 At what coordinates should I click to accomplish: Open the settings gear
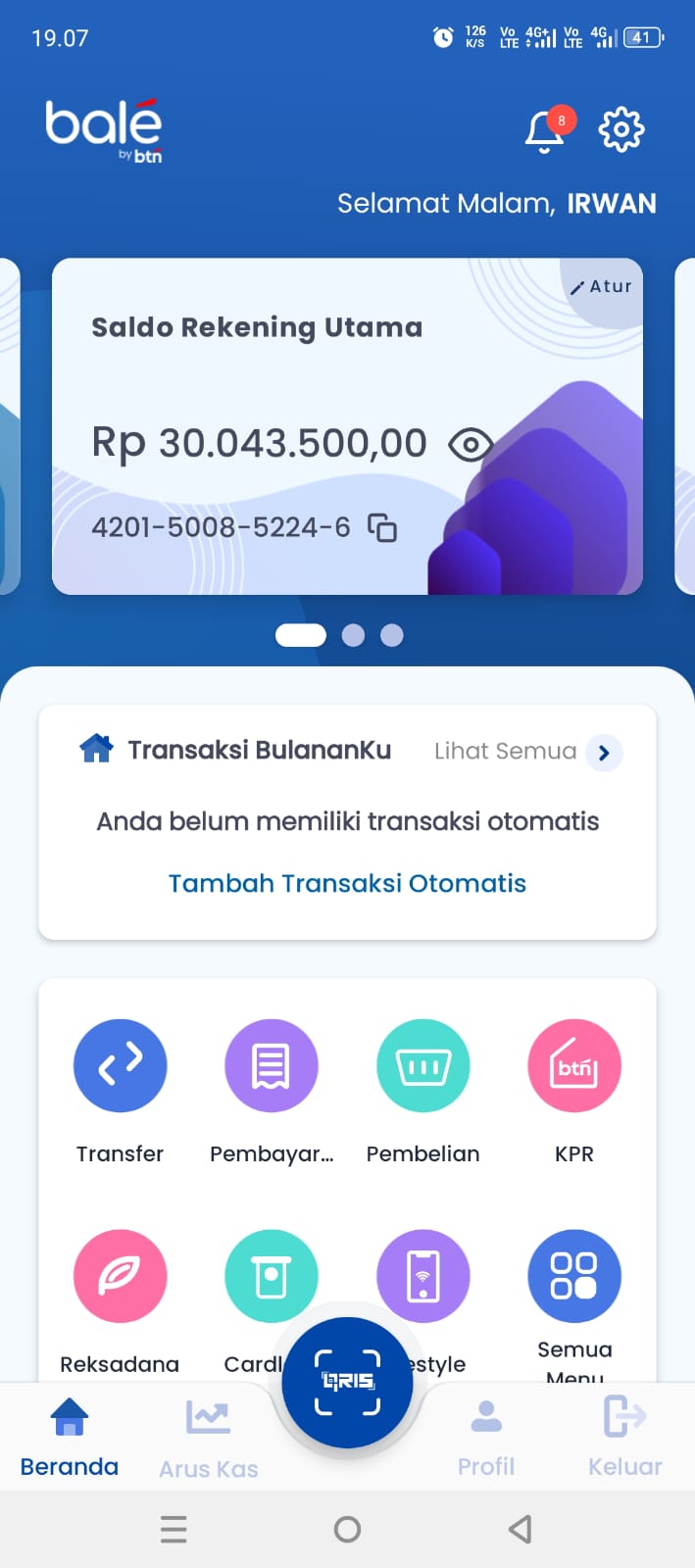point(621,129)
